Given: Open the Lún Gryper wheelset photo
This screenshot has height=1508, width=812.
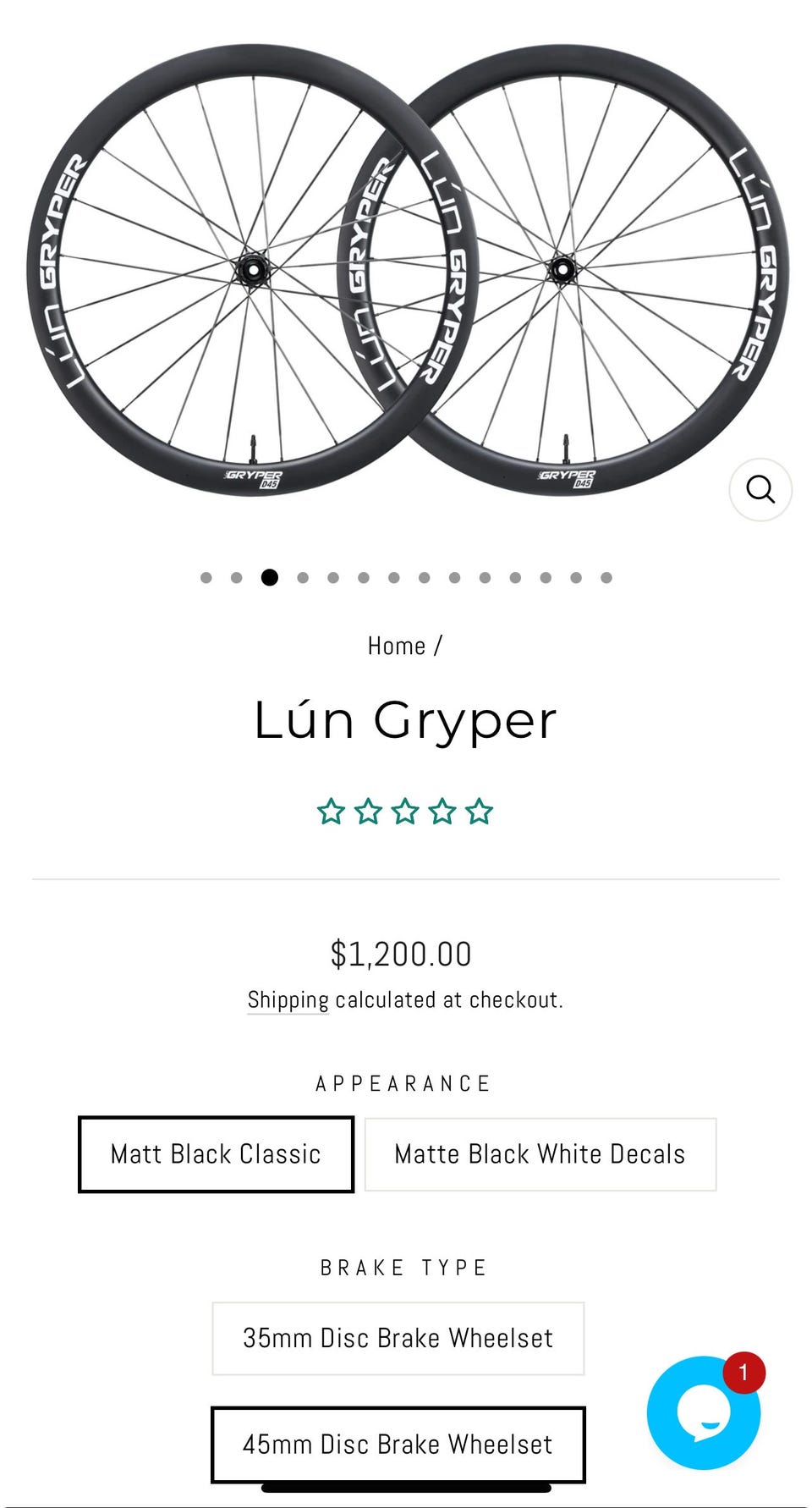Looking at the screenshot, I should [x=406, y=271].
